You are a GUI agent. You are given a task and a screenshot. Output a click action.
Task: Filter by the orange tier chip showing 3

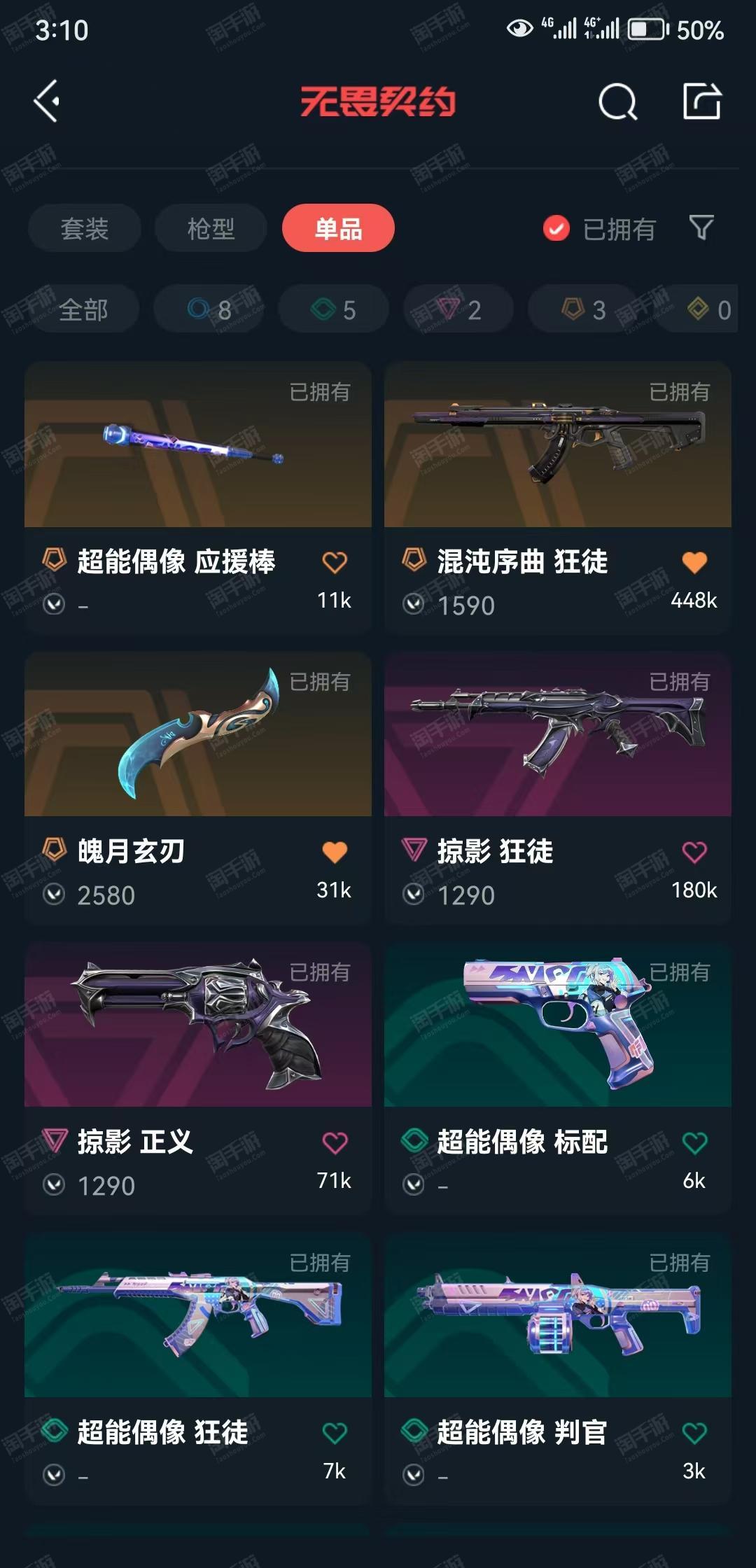coord(583,309)
